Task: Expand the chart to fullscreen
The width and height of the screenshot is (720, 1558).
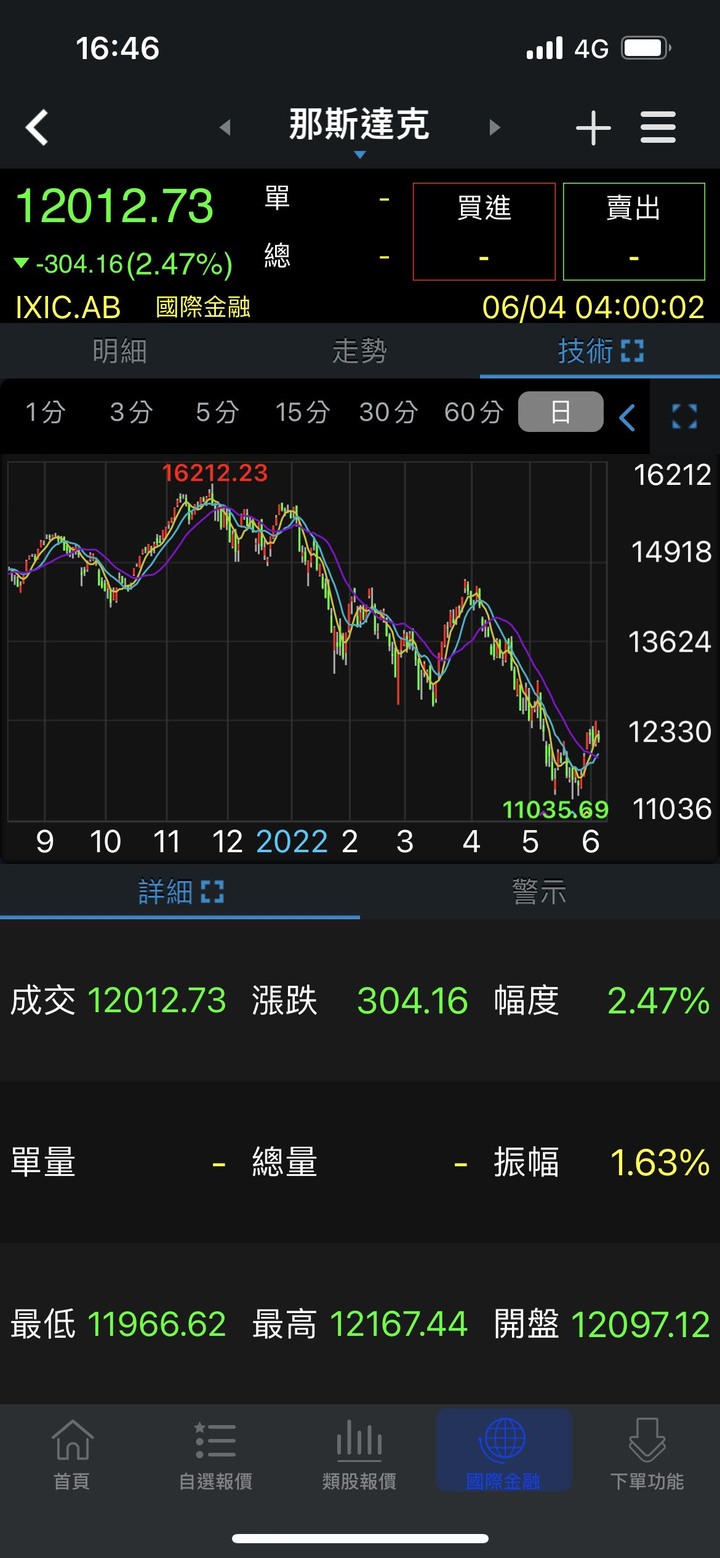Action: point(684,416)
